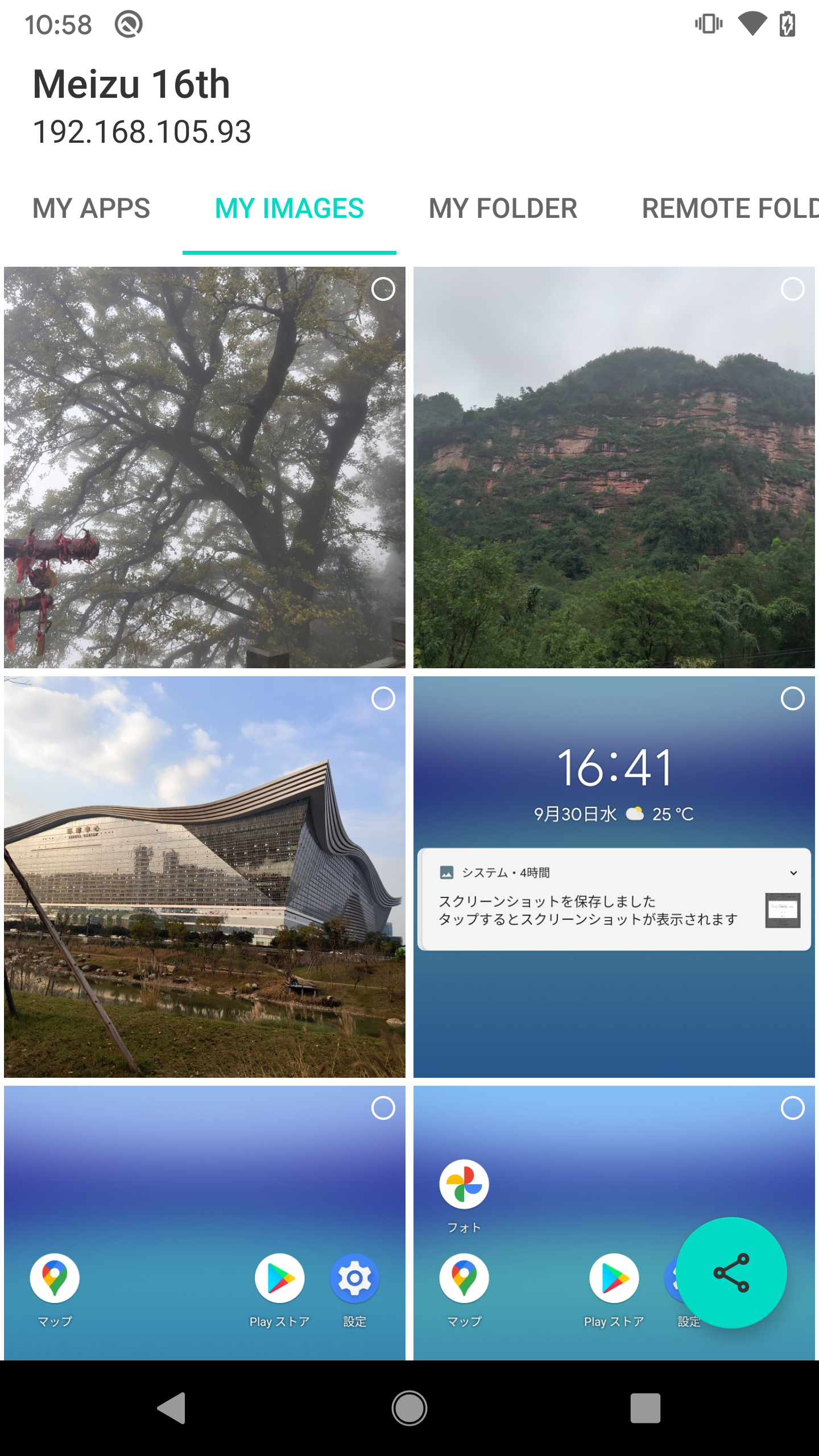Go to the REMOTE FOLDER tab
Screen dimensions: 819x1456
(x=730, y=208)
